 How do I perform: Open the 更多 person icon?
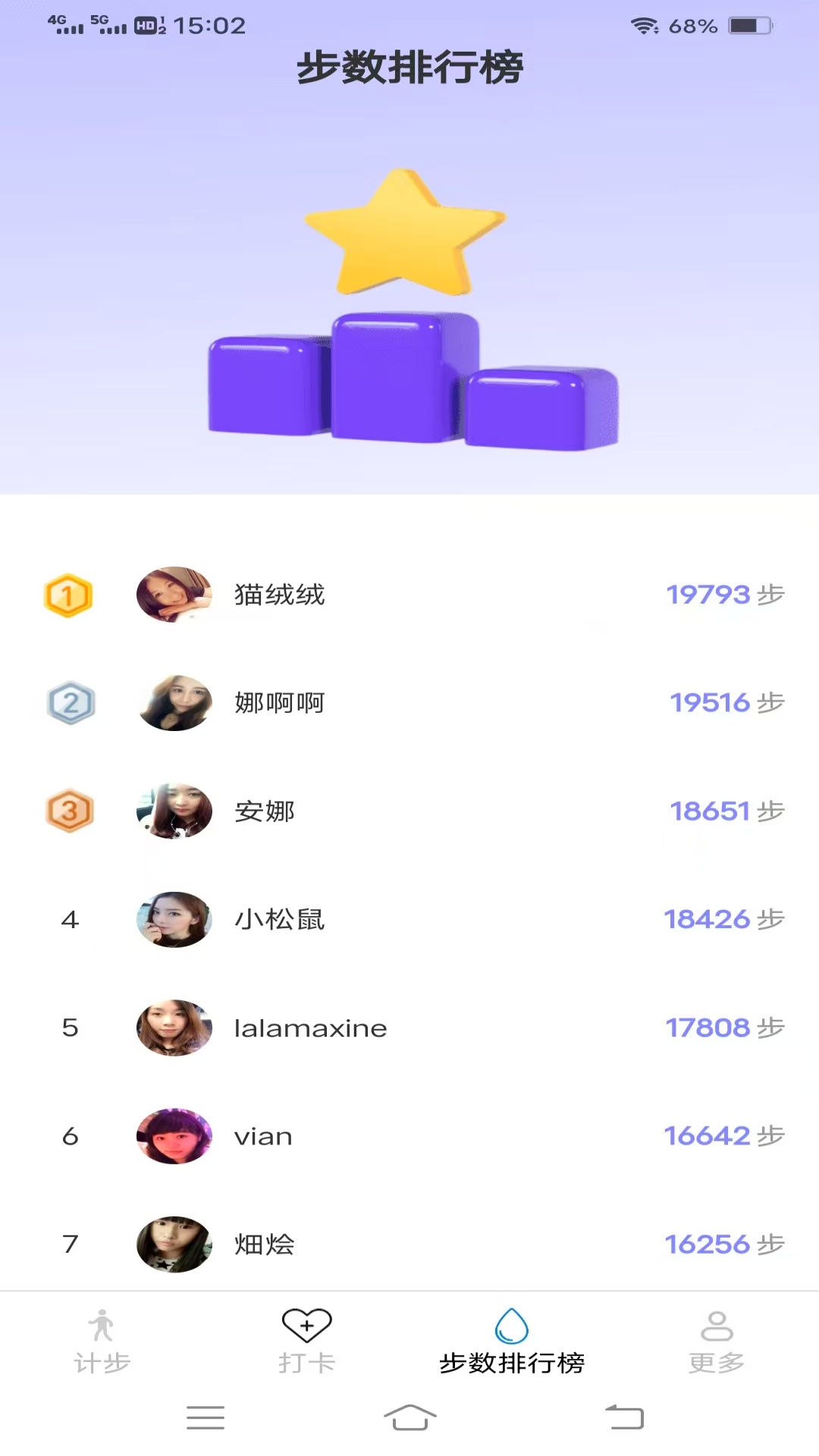pyautogui.click(x=717, y=1323)
